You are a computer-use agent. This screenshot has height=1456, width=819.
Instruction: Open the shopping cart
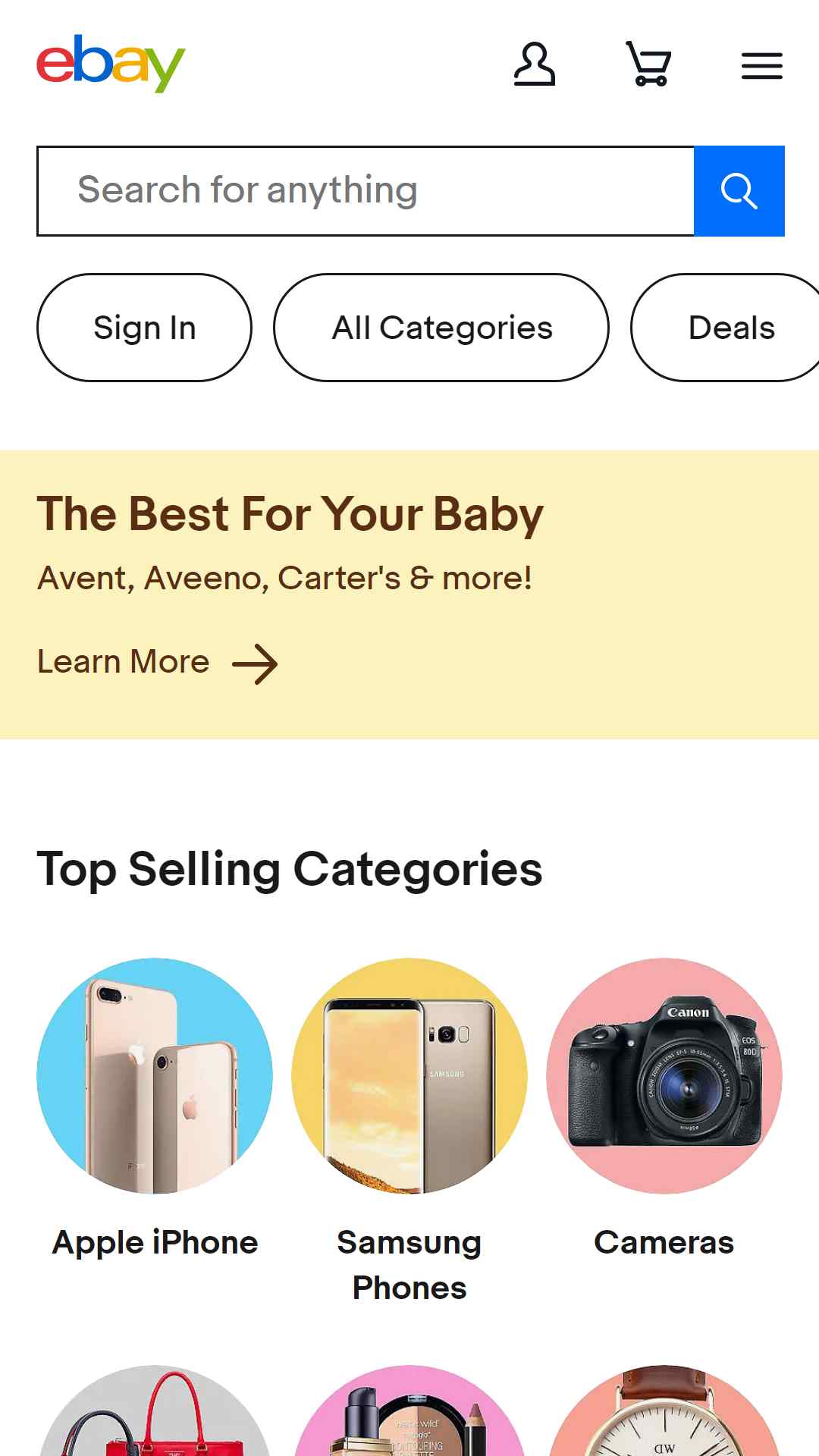(x=648, y=64)
